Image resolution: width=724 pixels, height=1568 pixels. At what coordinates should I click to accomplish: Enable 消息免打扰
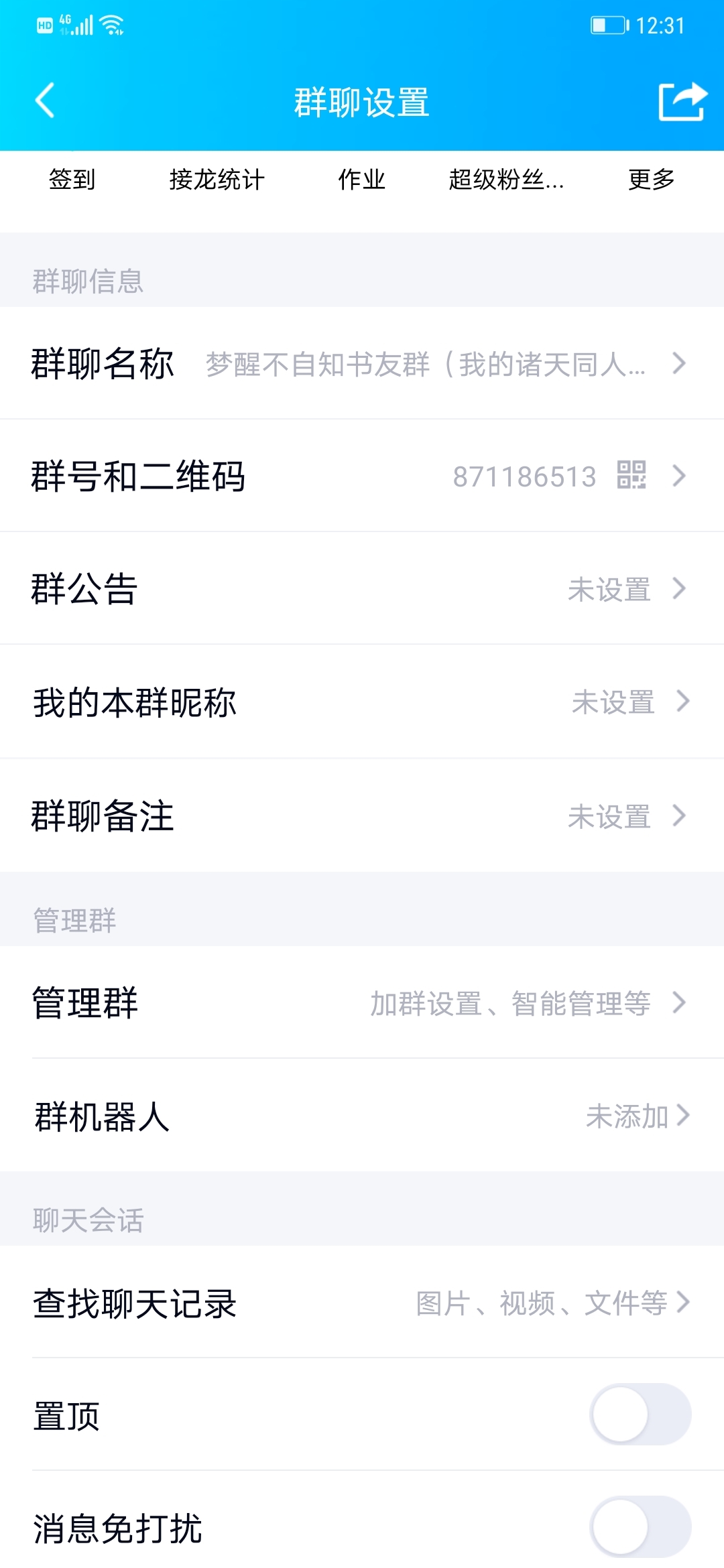(x=640, y=1526)
